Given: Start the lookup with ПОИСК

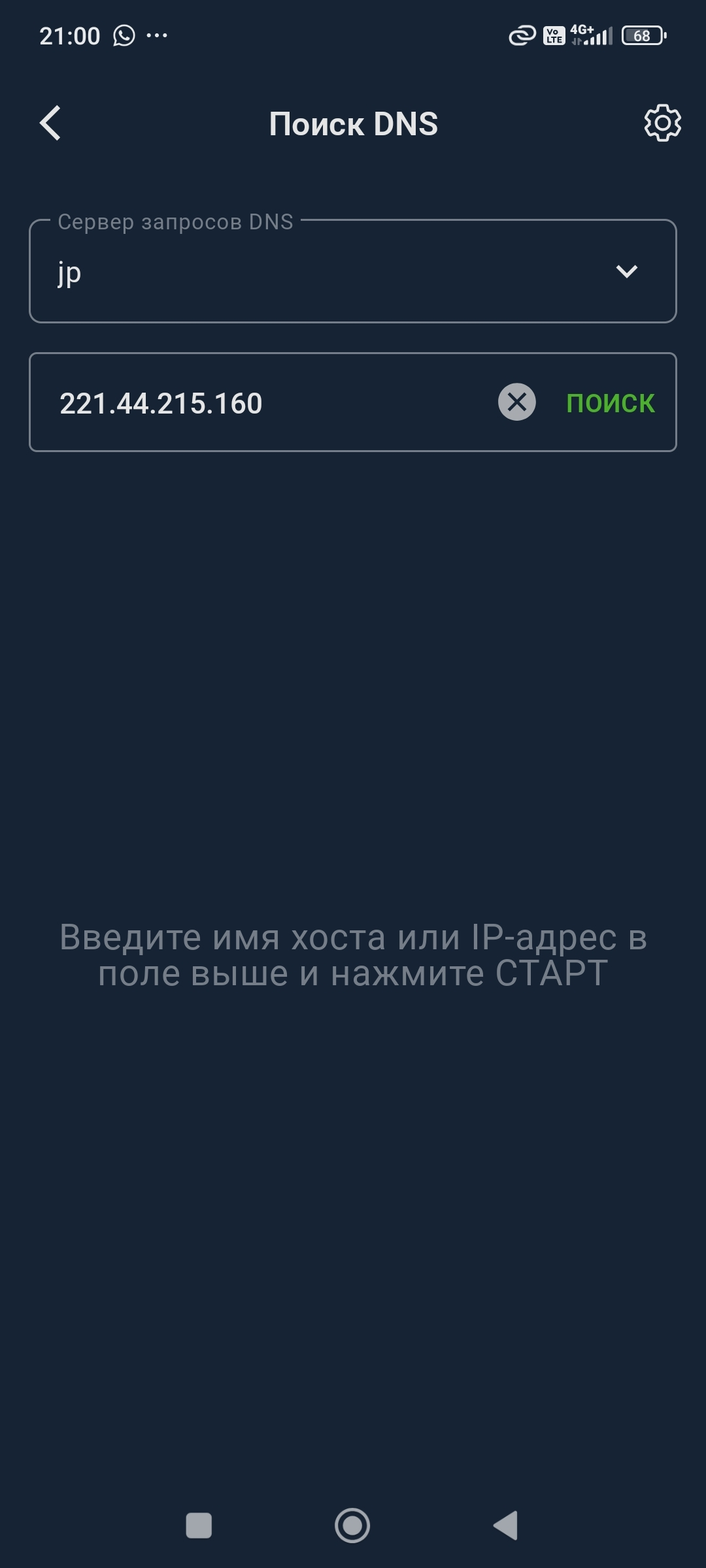Looking at the screenshot, I should (610, 402).
